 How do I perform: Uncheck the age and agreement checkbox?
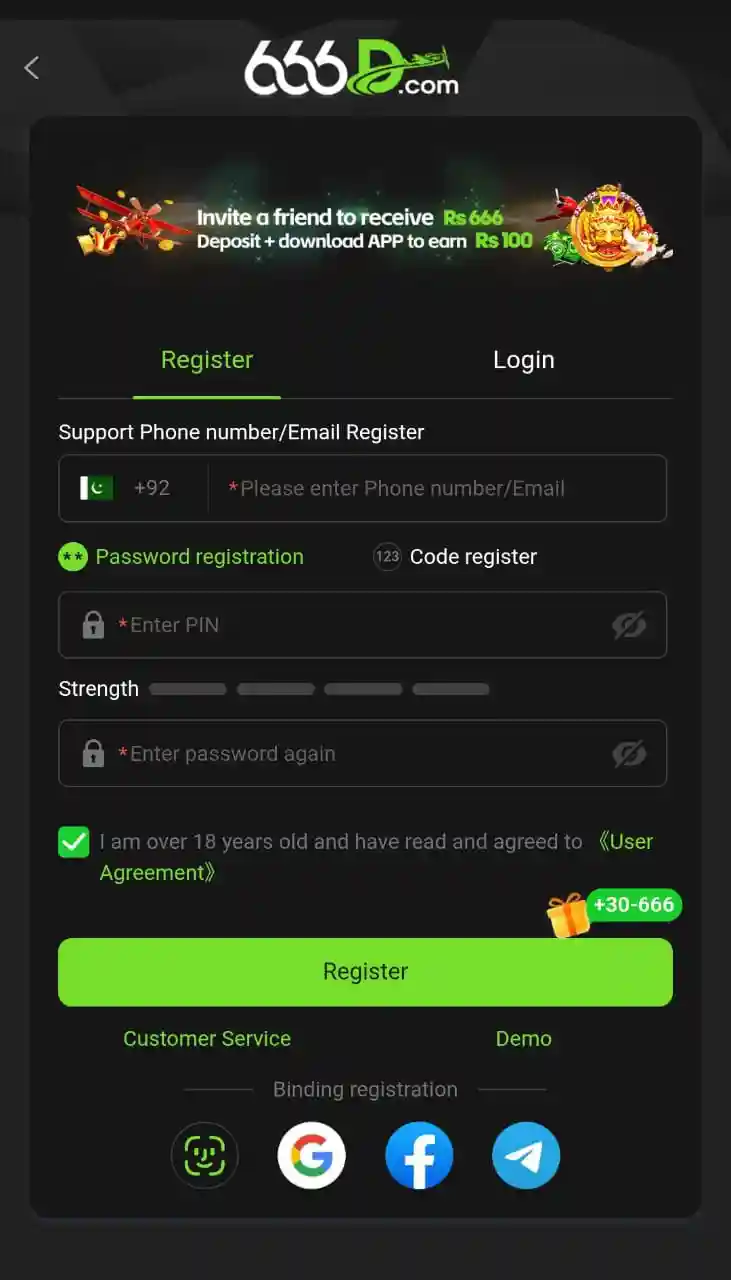(73, 842)
